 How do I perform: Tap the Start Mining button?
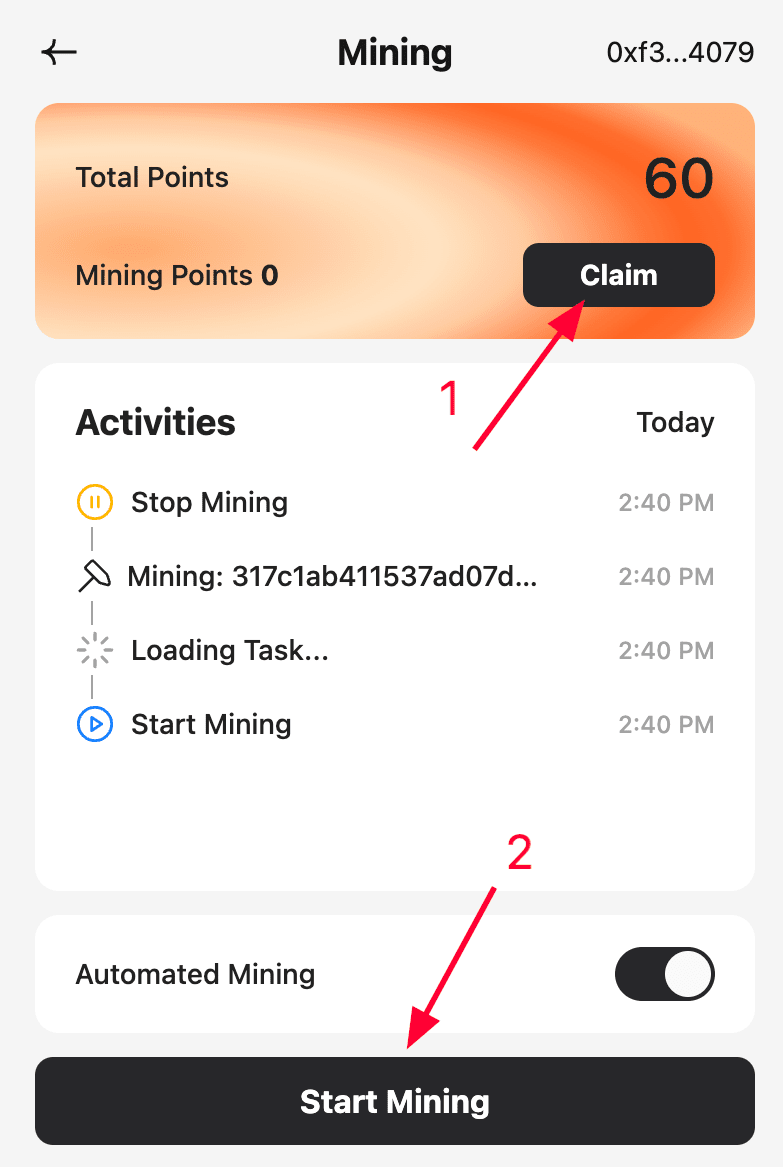[394, 1101]
